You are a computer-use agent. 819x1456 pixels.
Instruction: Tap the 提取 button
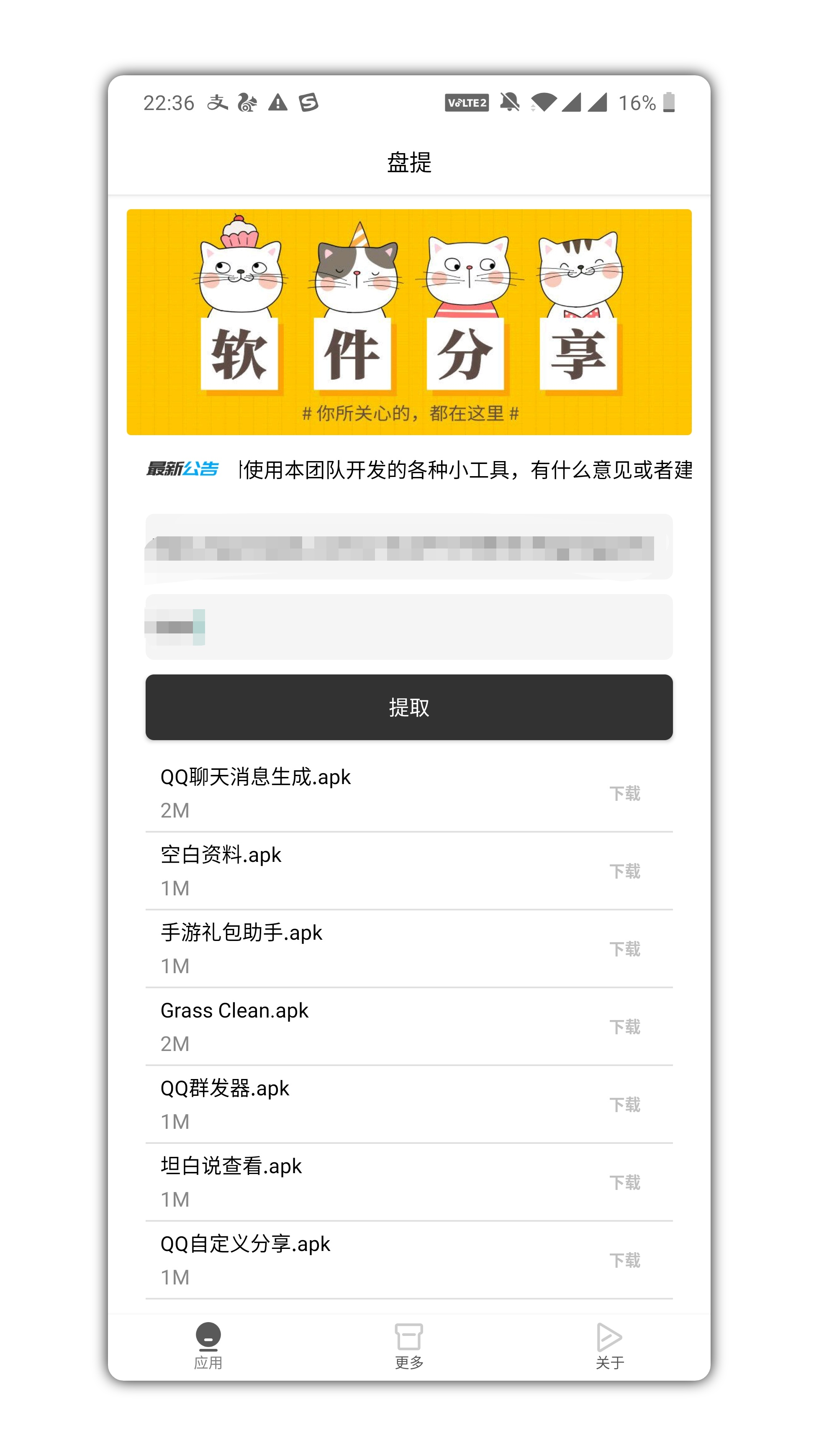[408, 707]
